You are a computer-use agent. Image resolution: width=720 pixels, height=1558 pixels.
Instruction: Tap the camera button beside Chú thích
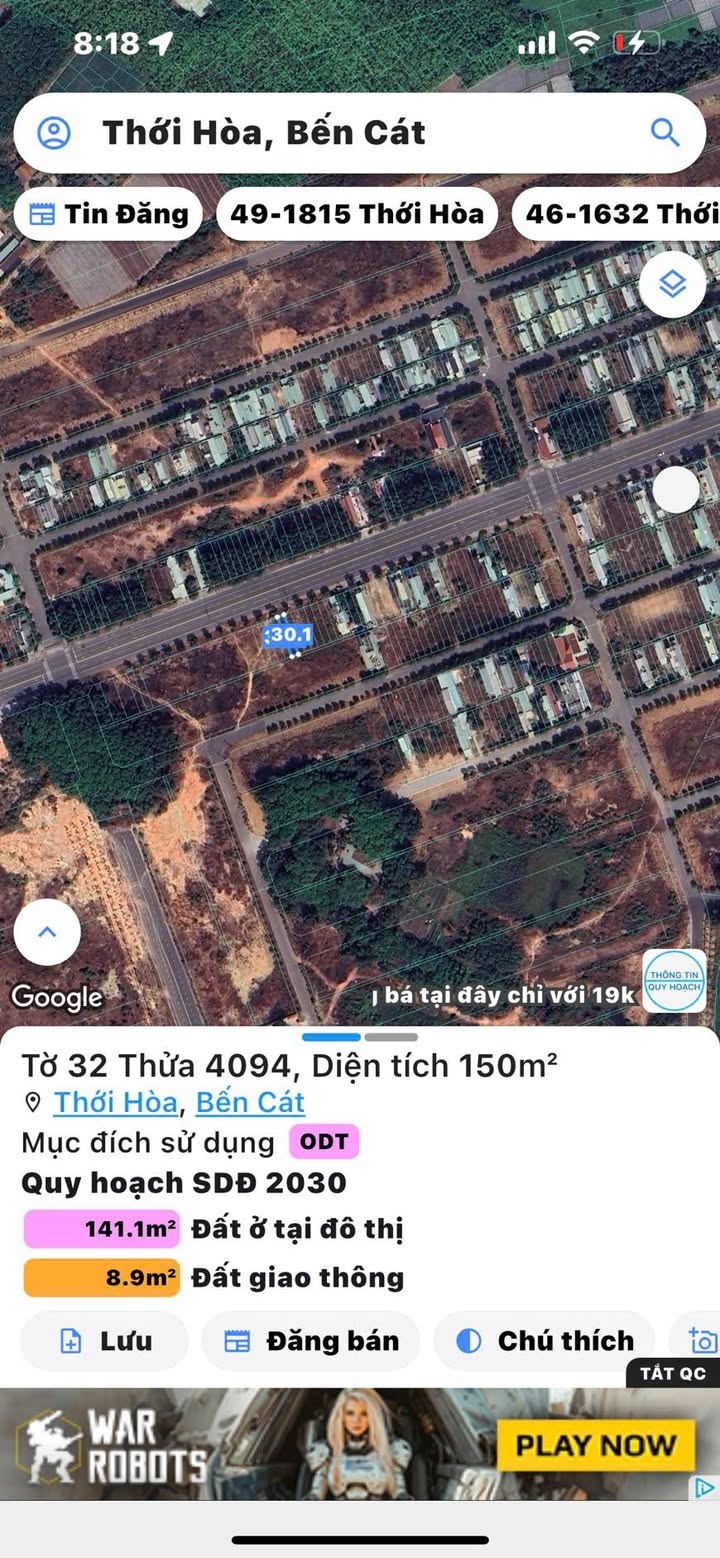[x=703, y=1341]
